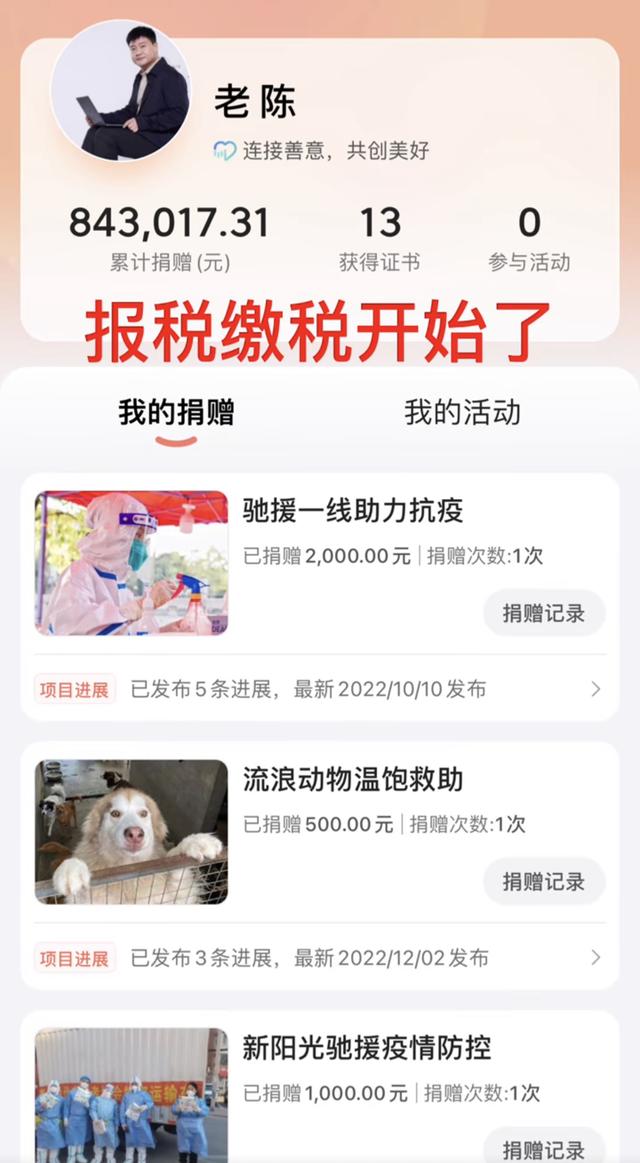View 捐赠记录 for 驰援一线助力抗疫
The width and height of the screenshot is (640, 1163).
coord(544,613)
